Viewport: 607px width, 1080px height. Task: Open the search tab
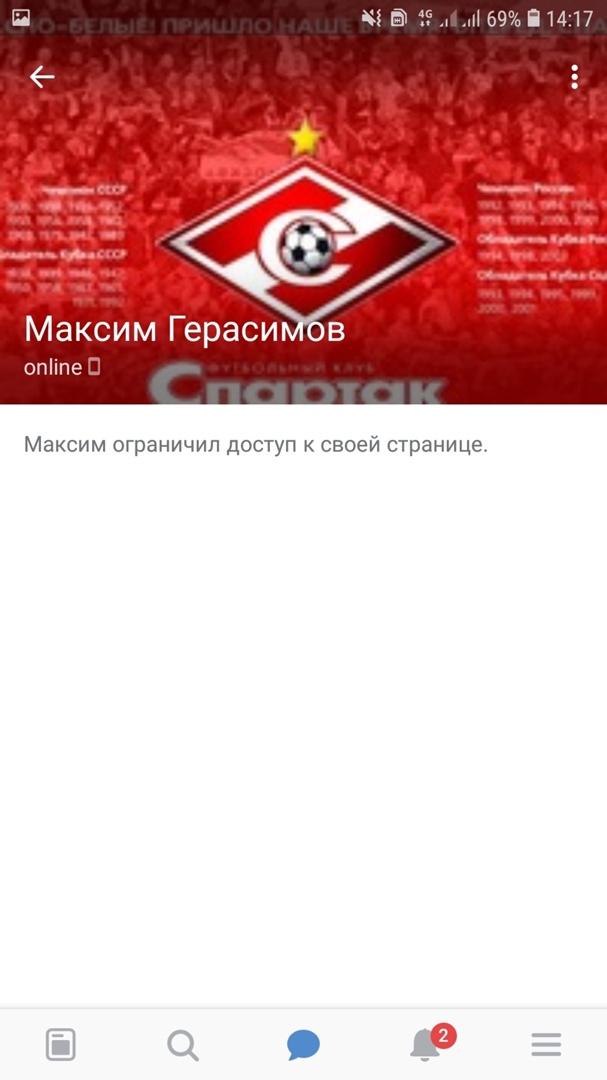click(x=182, y=1045)
